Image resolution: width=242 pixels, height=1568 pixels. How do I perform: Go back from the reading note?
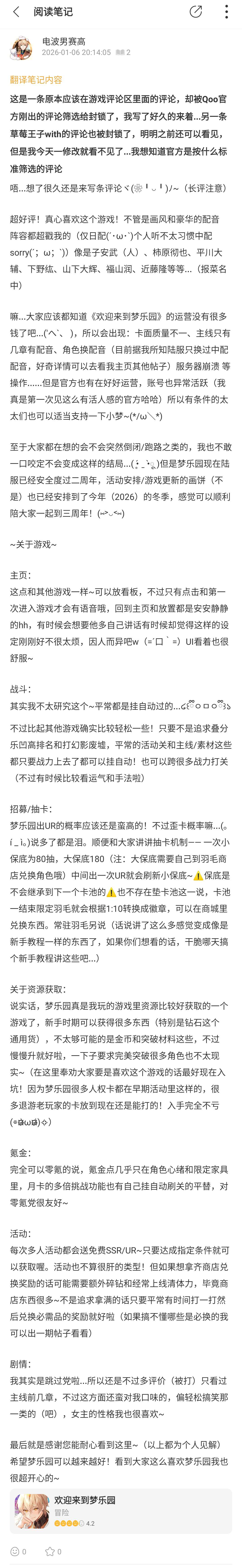click(x=16, y=12)
